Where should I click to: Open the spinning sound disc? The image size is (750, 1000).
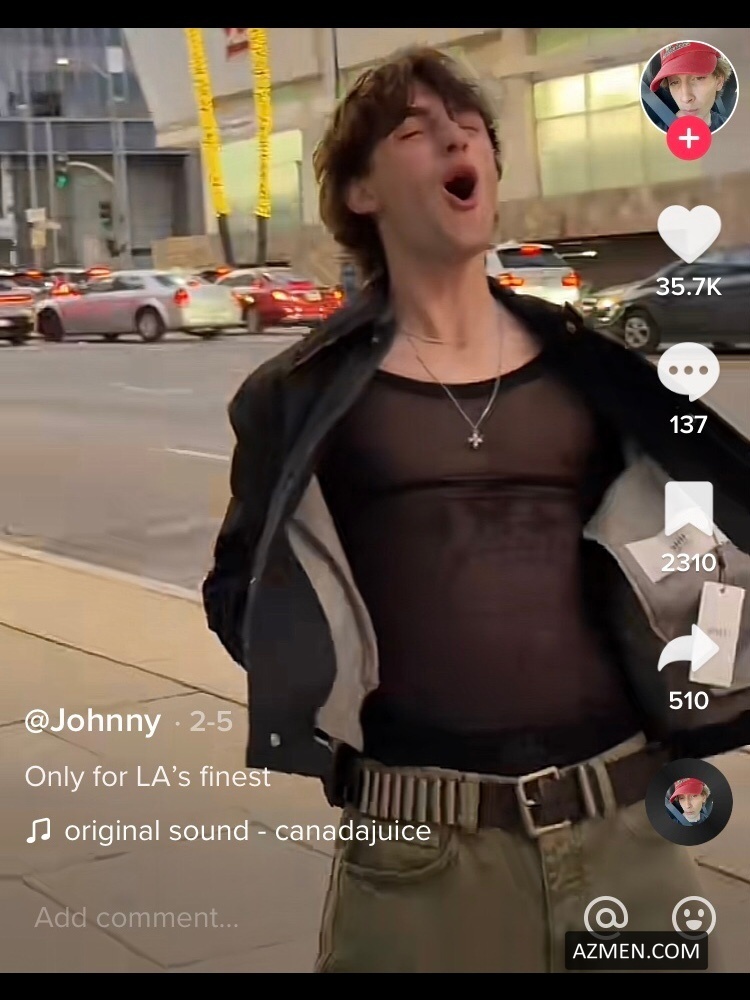(x=688, y=801)
